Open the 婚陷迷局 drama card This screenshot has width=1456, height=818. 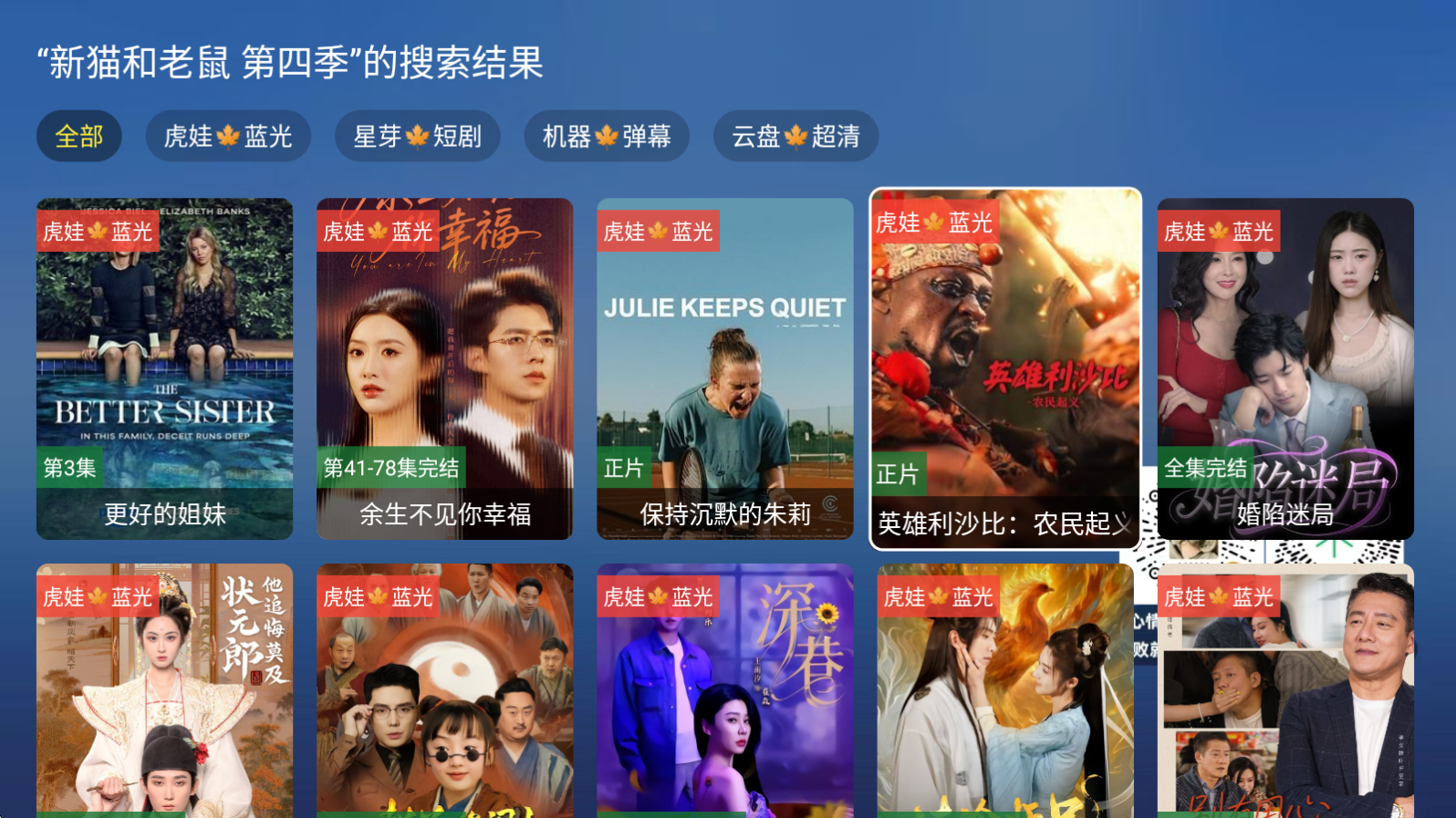click(1284, 368)
